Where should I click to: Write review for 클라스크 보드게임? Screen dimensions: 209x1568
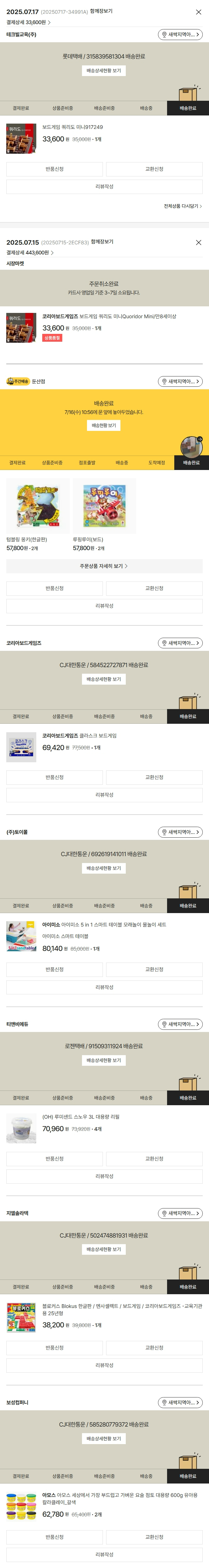(x=104, y=795)
